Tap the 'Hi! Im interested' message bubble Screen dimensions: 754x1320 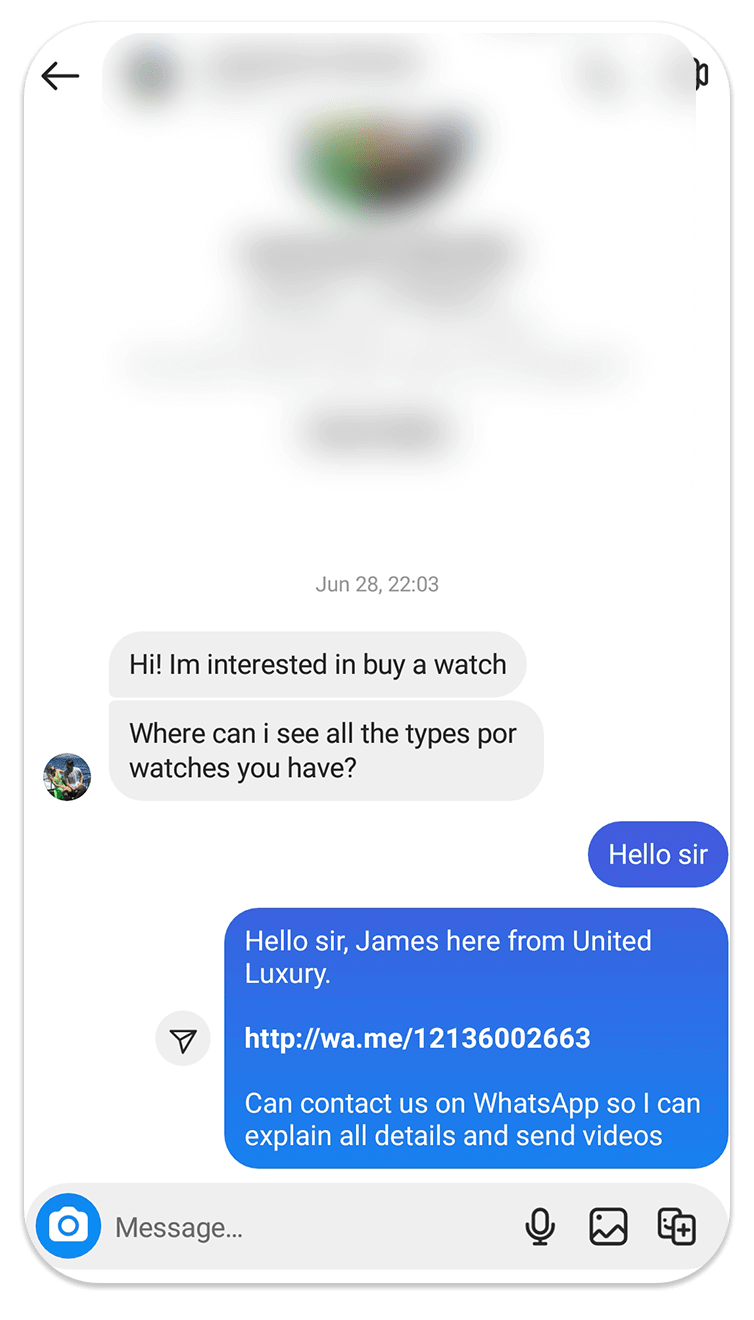(x=317, y=664)
